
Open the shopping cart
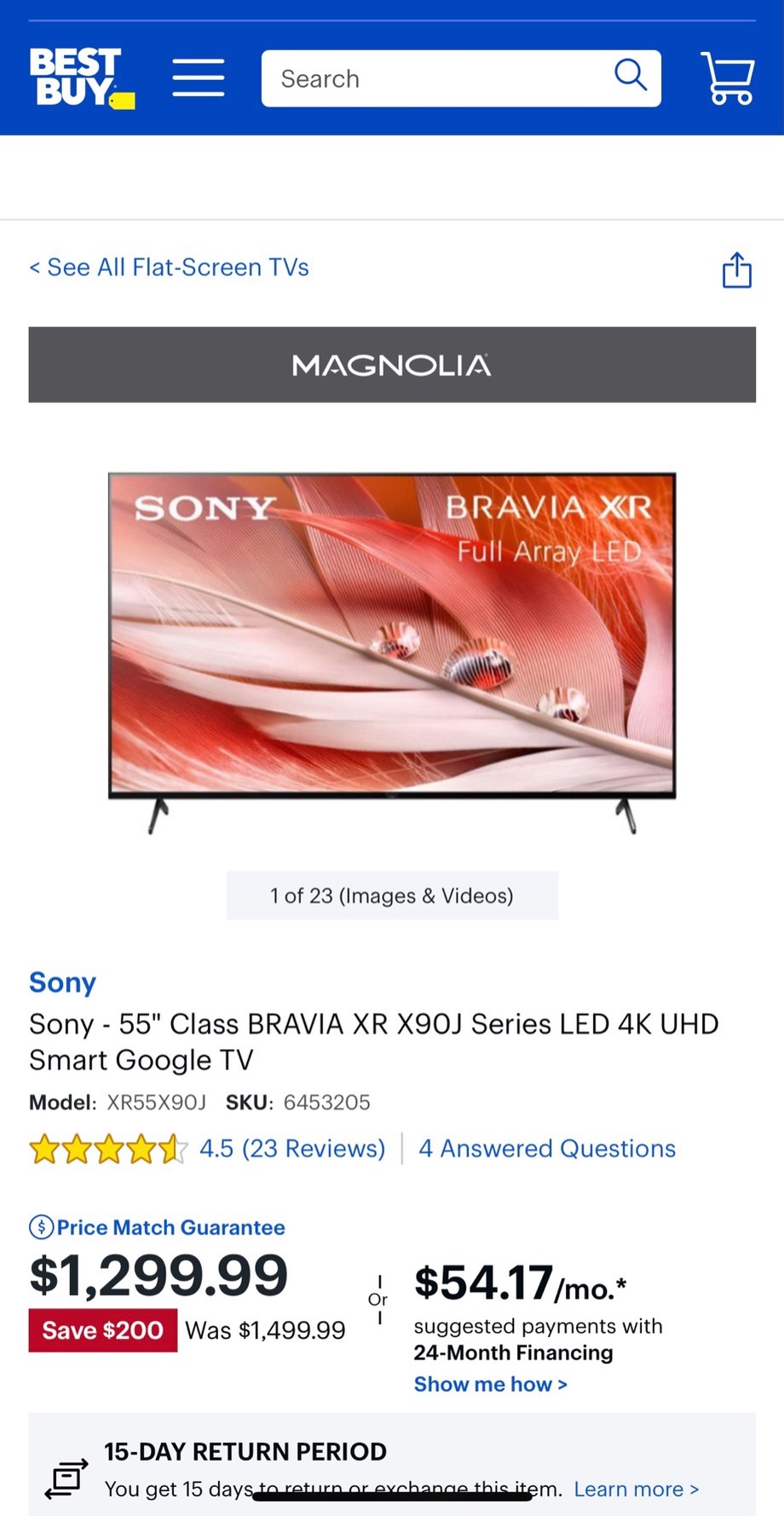[x=728, y=78]
